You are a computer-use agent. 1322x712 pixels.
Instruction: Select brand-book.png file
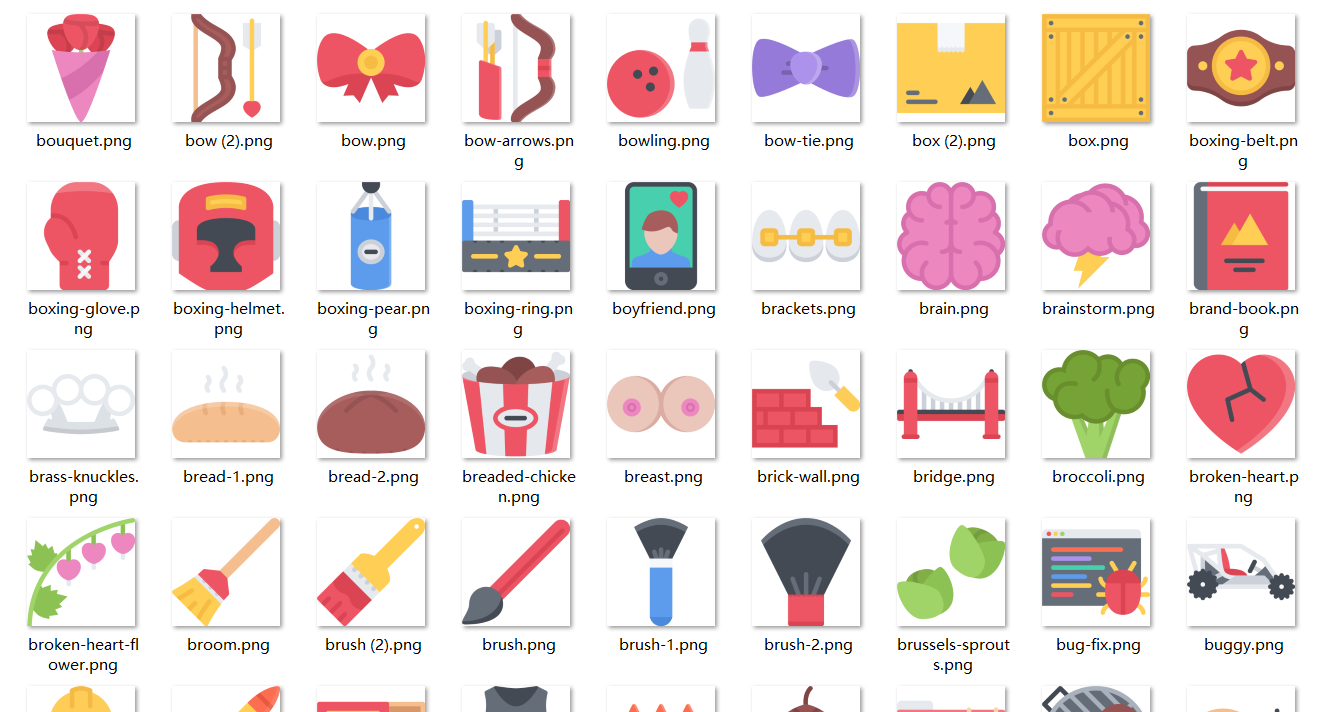[x=1241, y=236]
